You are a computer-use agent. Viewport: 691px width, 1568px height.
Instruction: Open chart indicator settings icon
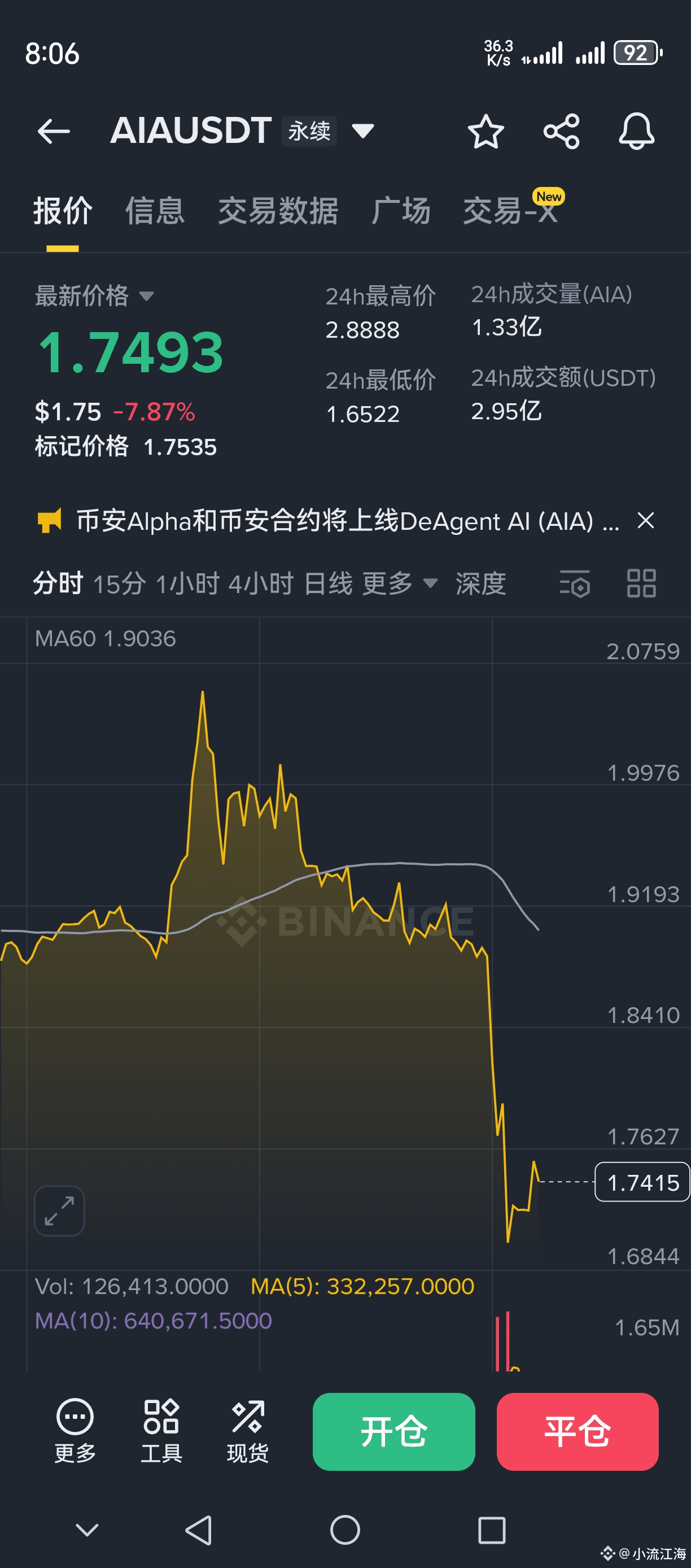point(575,583)
